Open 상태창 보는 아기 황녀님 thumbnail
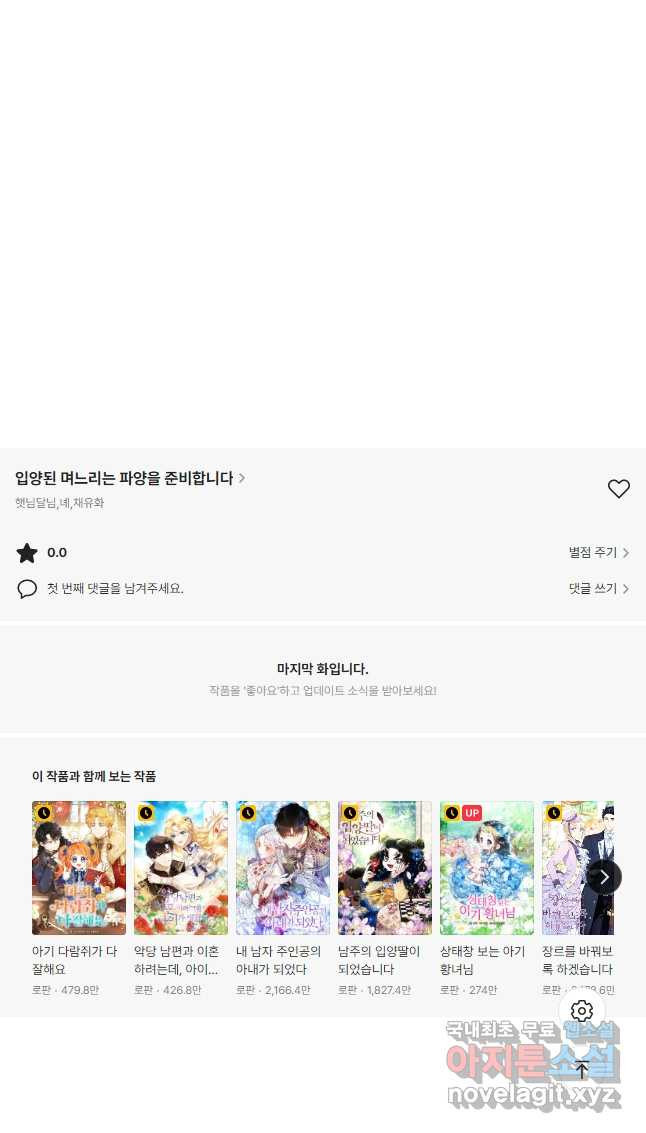646x1133 pixels. point(486,868)
